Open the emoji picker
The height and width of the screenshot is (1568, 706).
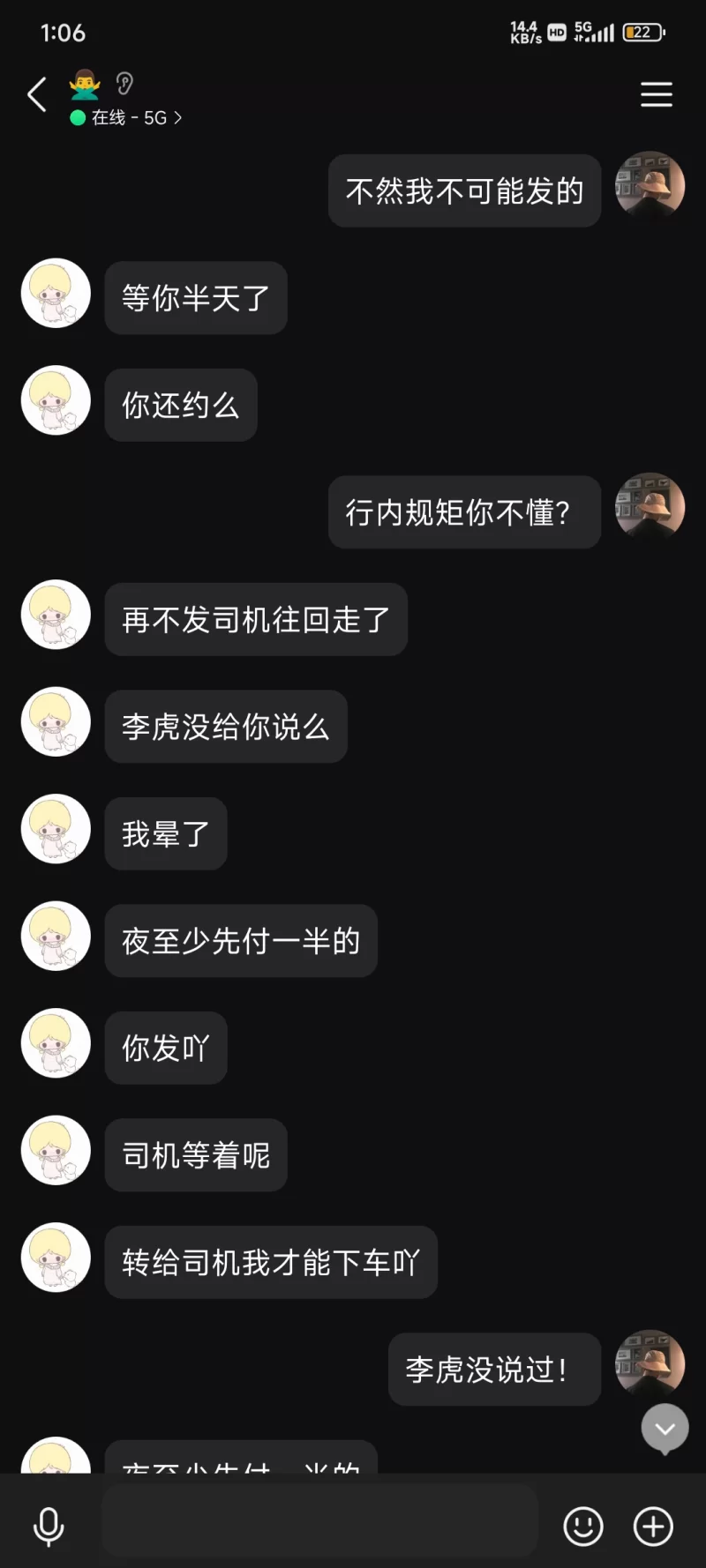582,1527
